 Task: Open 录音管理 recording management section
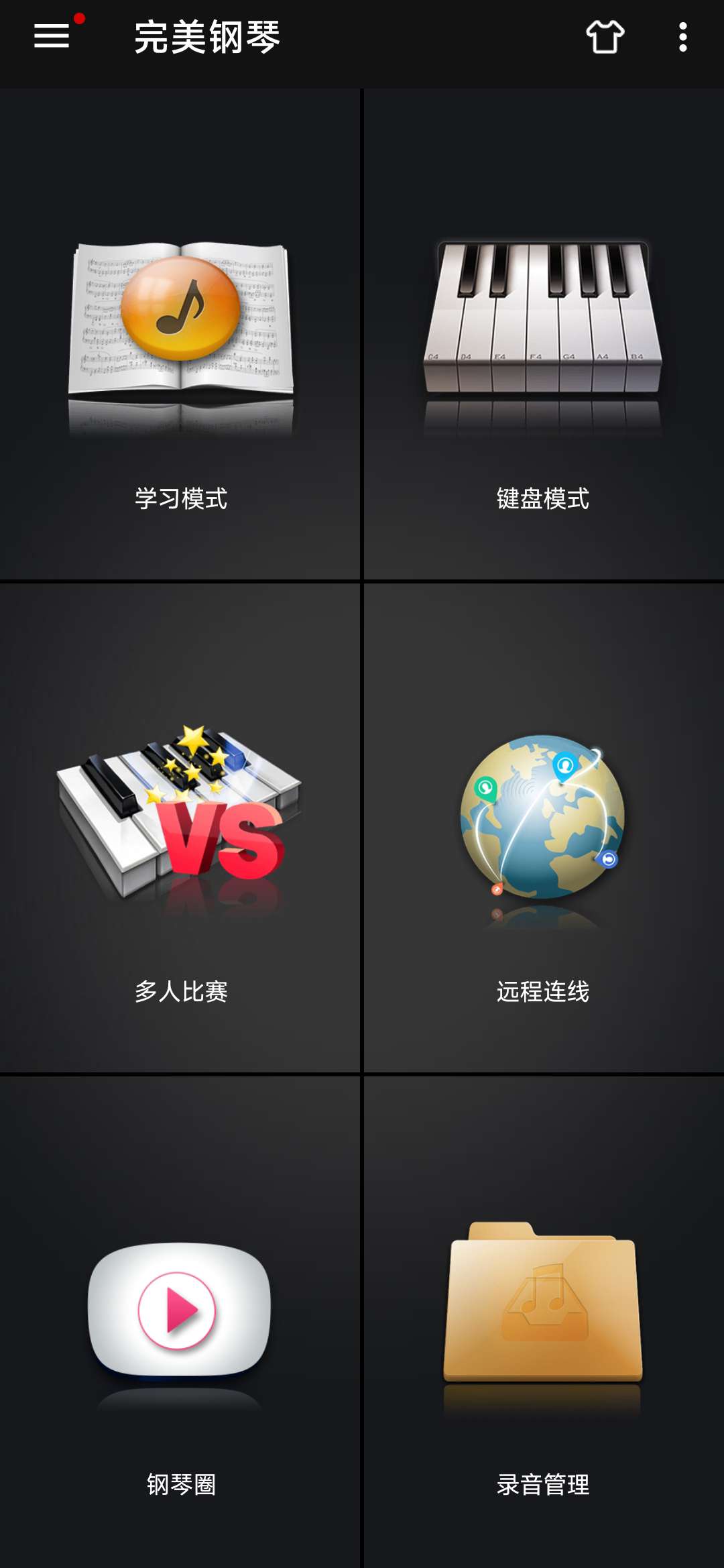point(543,1481)
